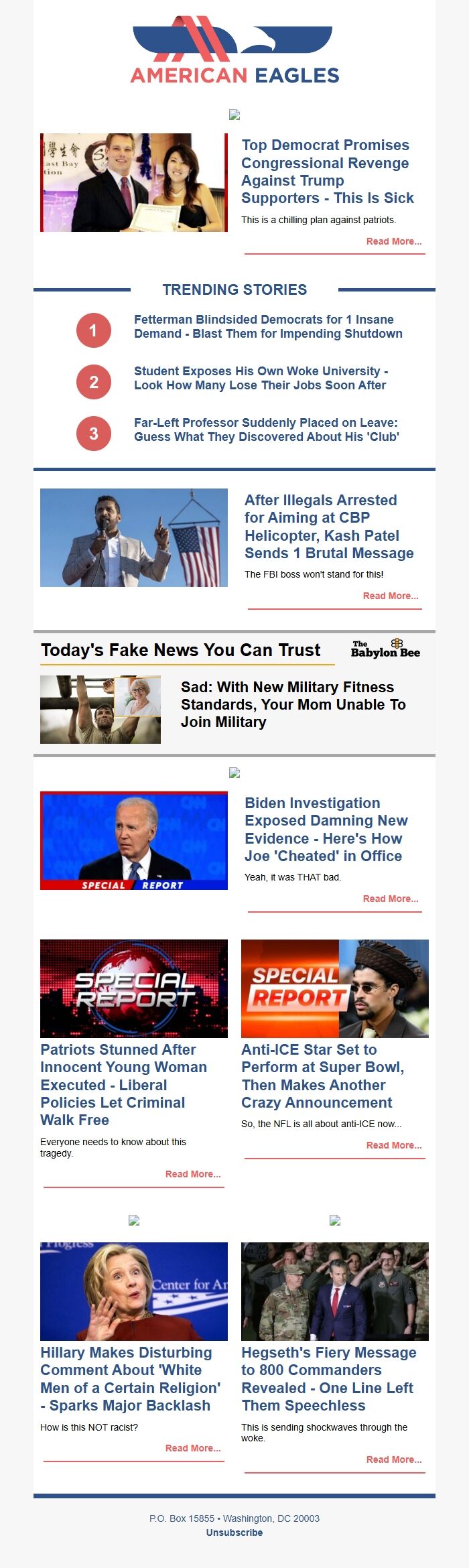Open the Joe Biden special report image

tap(134, 840)
